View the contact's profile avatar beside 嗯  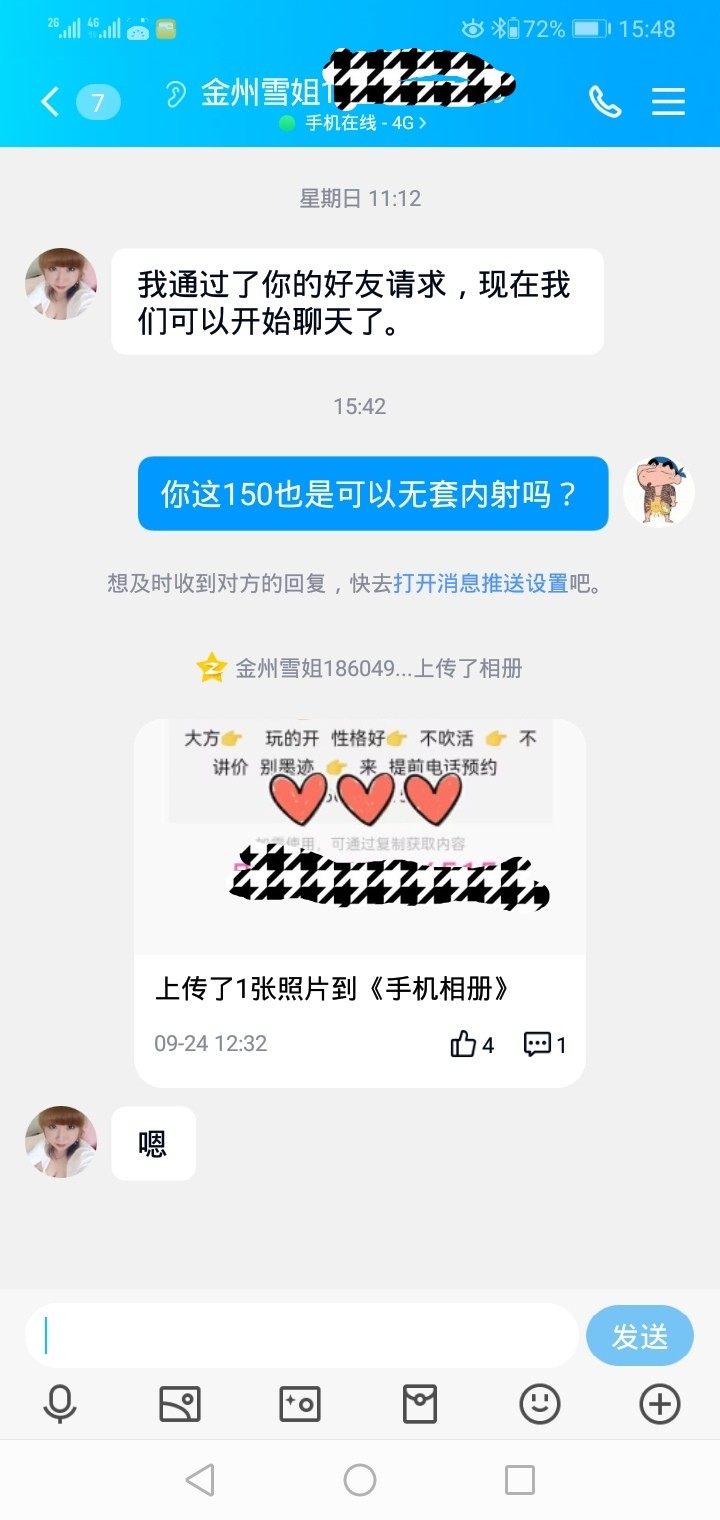[x=61, y=1142]
